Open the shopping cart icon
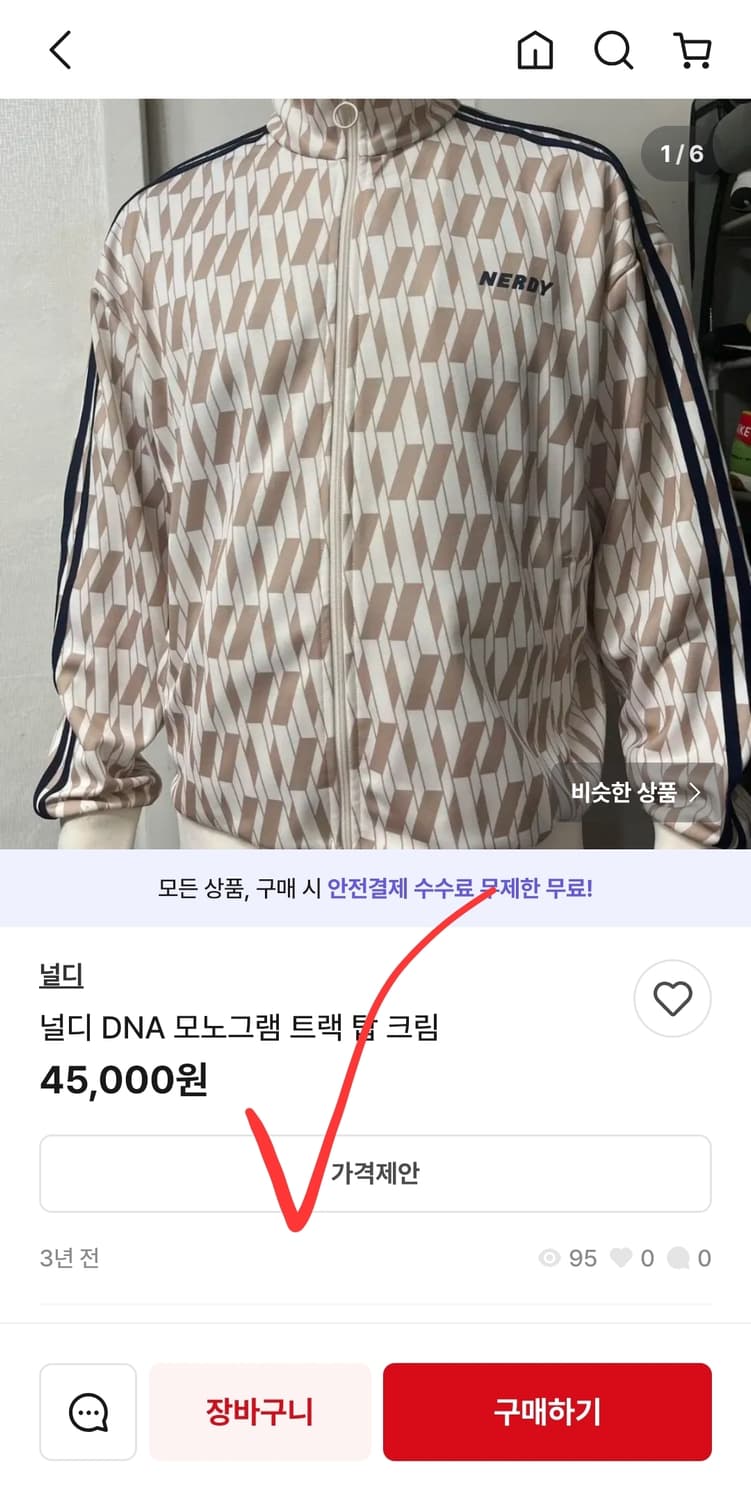This screenshot has height=1500, width=751. [694, 51]
